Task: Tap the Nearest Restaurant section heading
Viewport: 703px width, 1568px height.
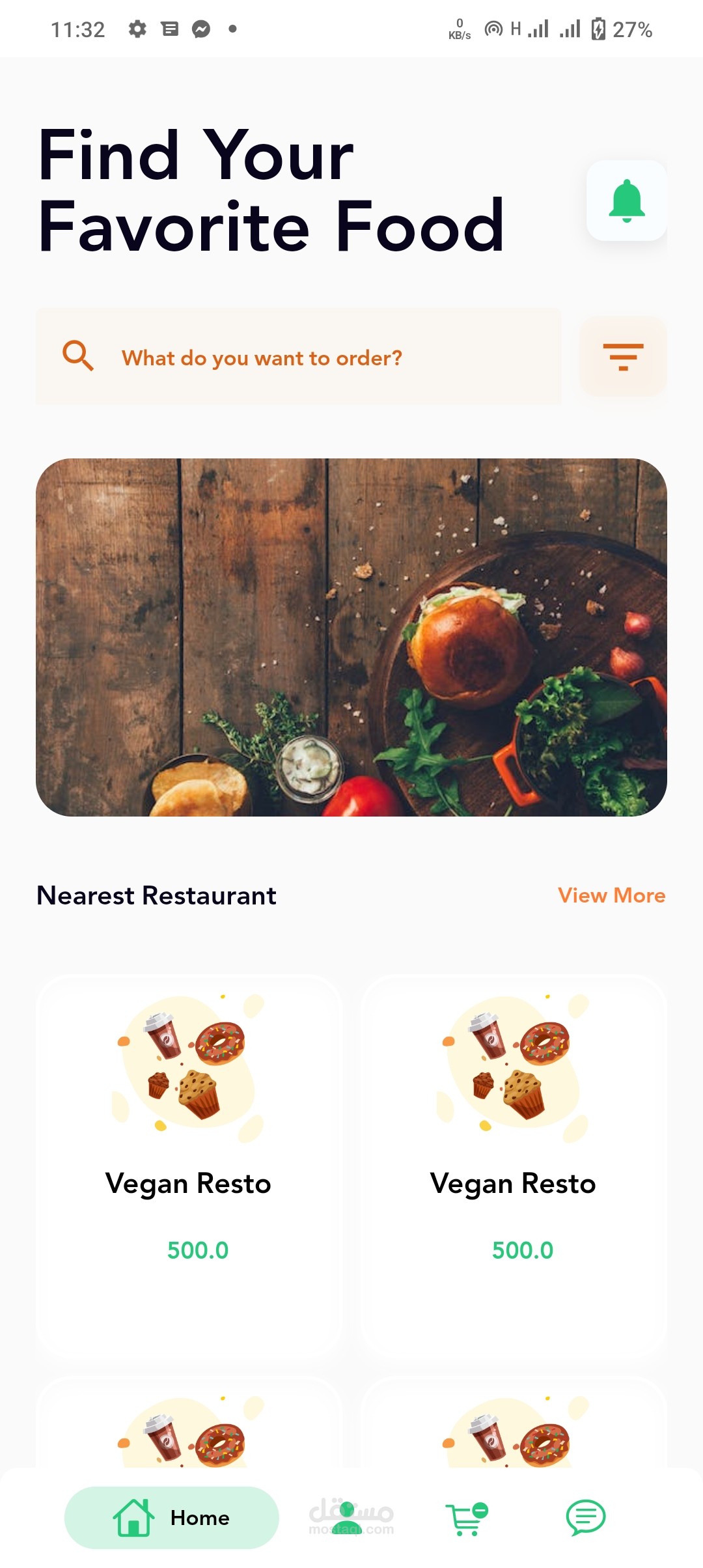Action: (x=156, y=895)
